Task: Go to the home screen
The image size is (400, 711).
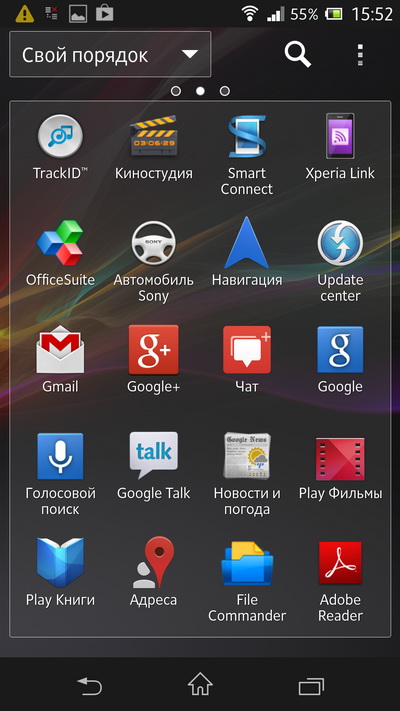Action: click(x=200, y=684)
